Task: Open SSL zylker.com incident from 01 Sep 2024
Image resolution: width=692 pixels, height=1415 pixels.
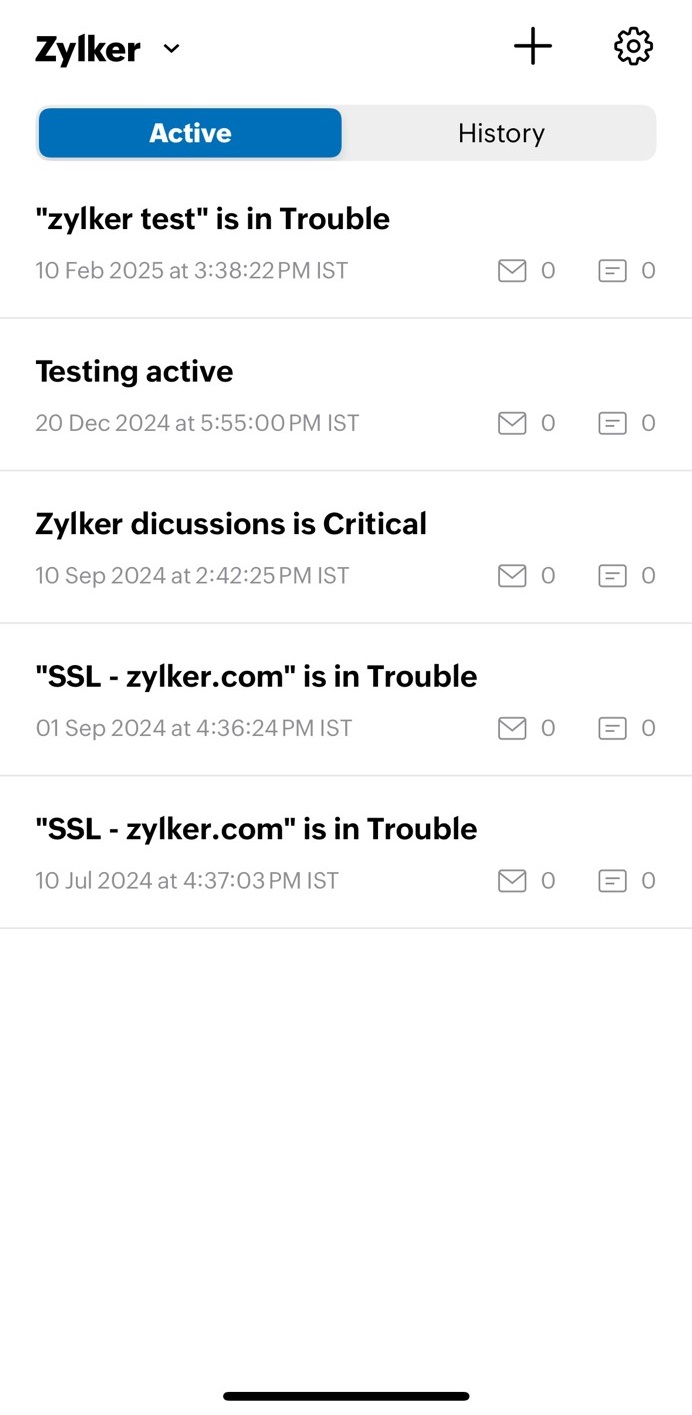Action: pos(256,677)
